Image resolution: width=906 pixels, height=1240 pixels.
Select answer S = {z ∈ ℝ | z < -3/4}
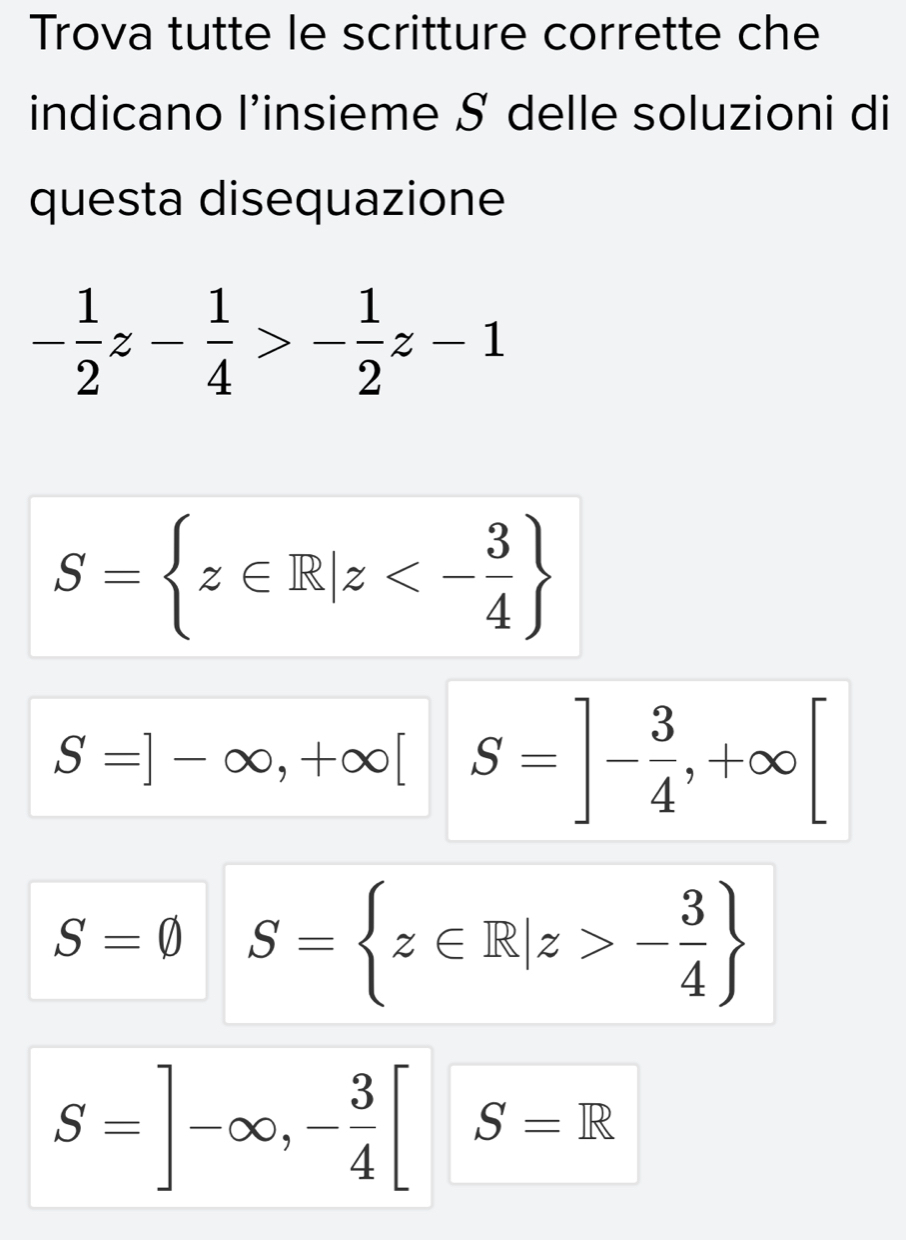pyautogui.click(x=305, y=577)
